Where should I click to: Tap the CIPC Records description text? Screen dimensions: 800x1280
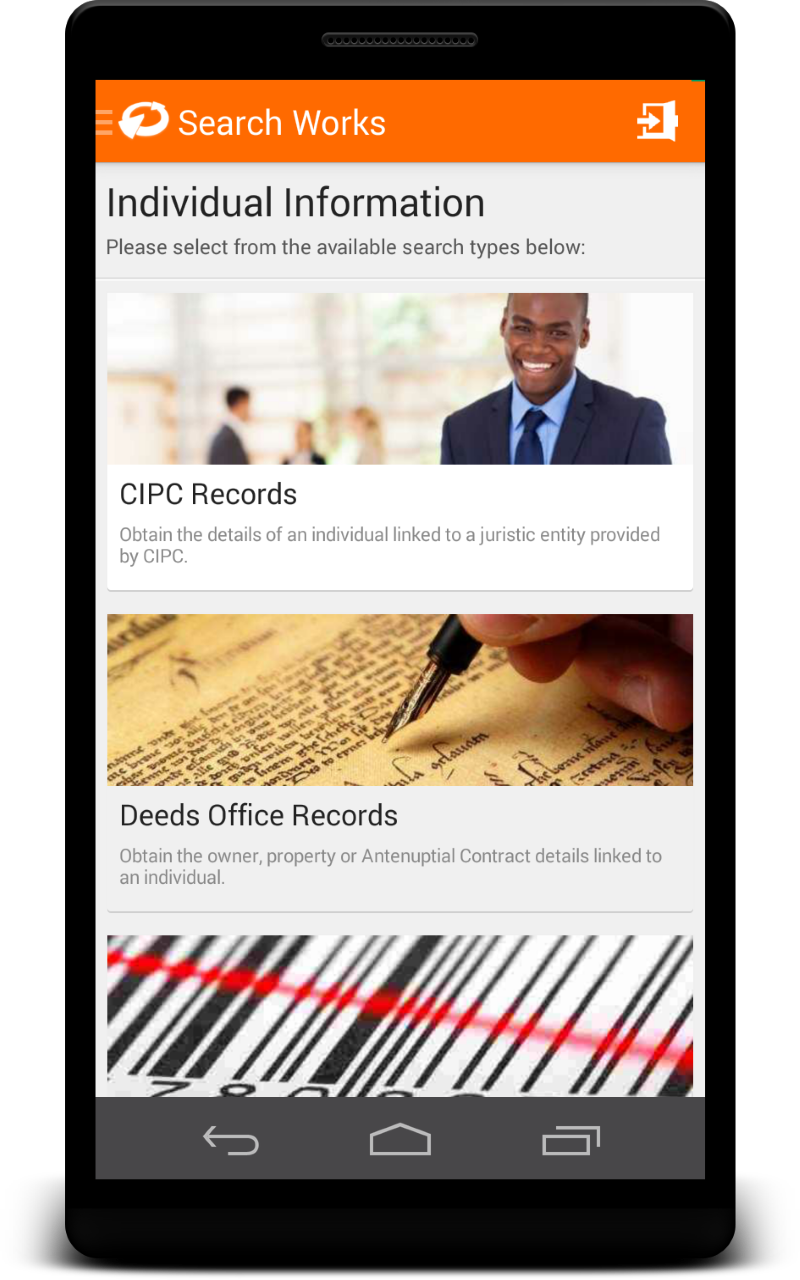click(x=390, y=545)
